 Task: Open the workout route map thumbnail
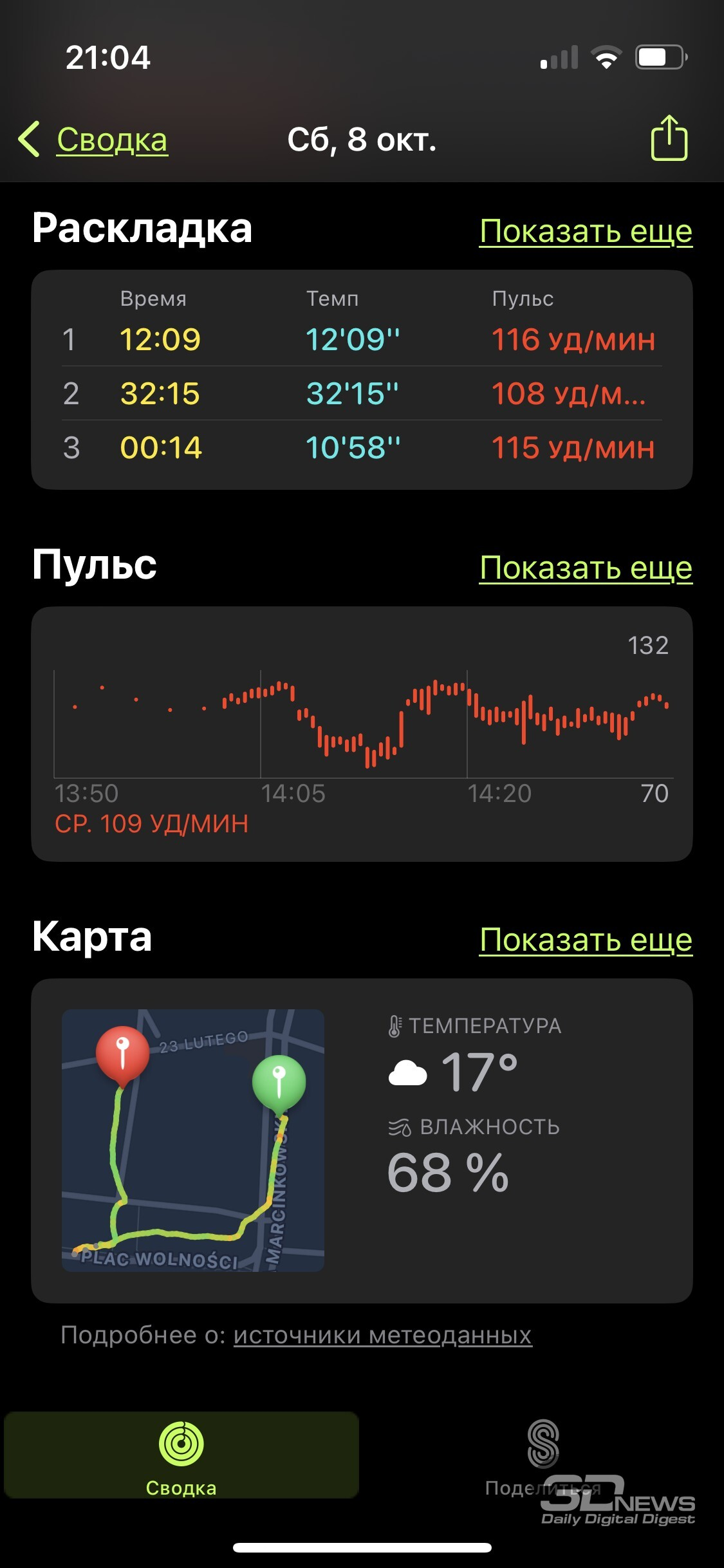click(193, 1140)
